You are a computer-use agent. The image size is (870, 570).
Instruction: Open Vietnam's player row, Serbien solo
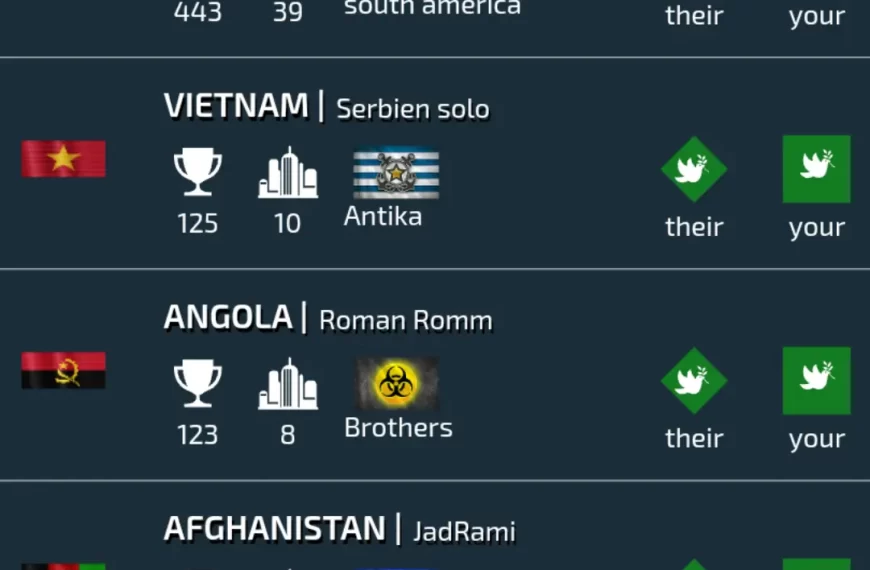pos(326,107)
